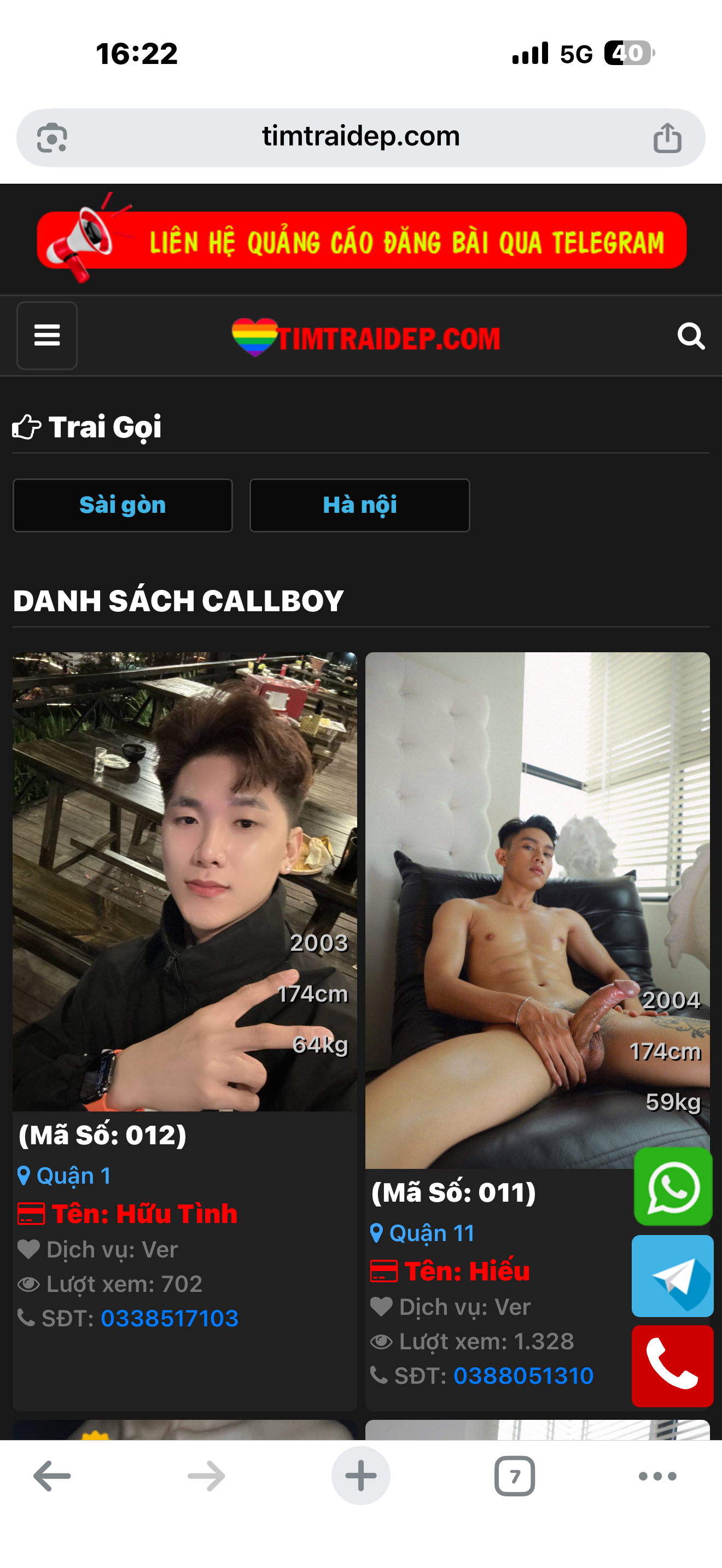
Task: Open the listing card Mã Số 011
Action: (x=453, y=1192)
